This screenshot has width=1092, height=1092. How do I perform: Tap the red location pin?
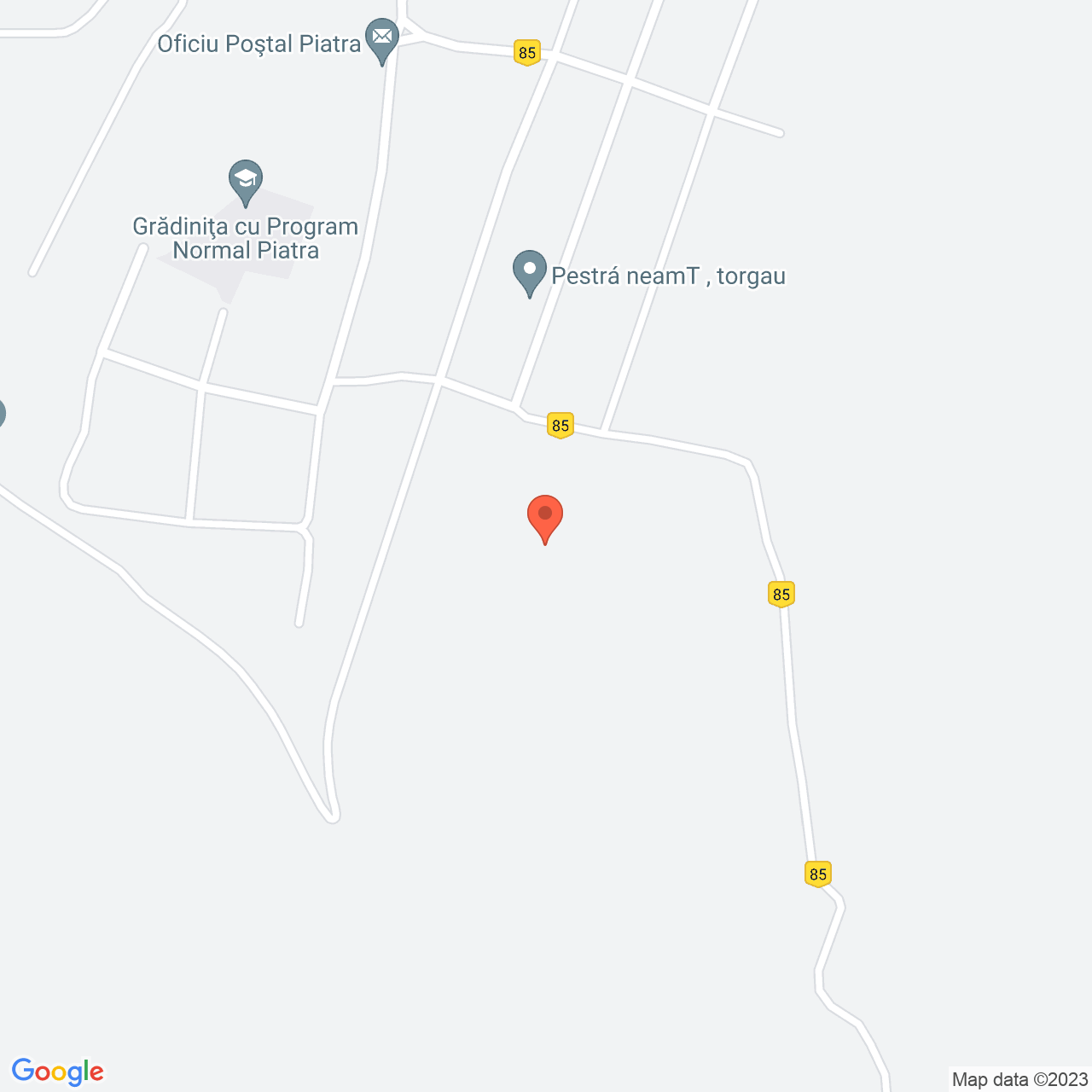point(545,516)
